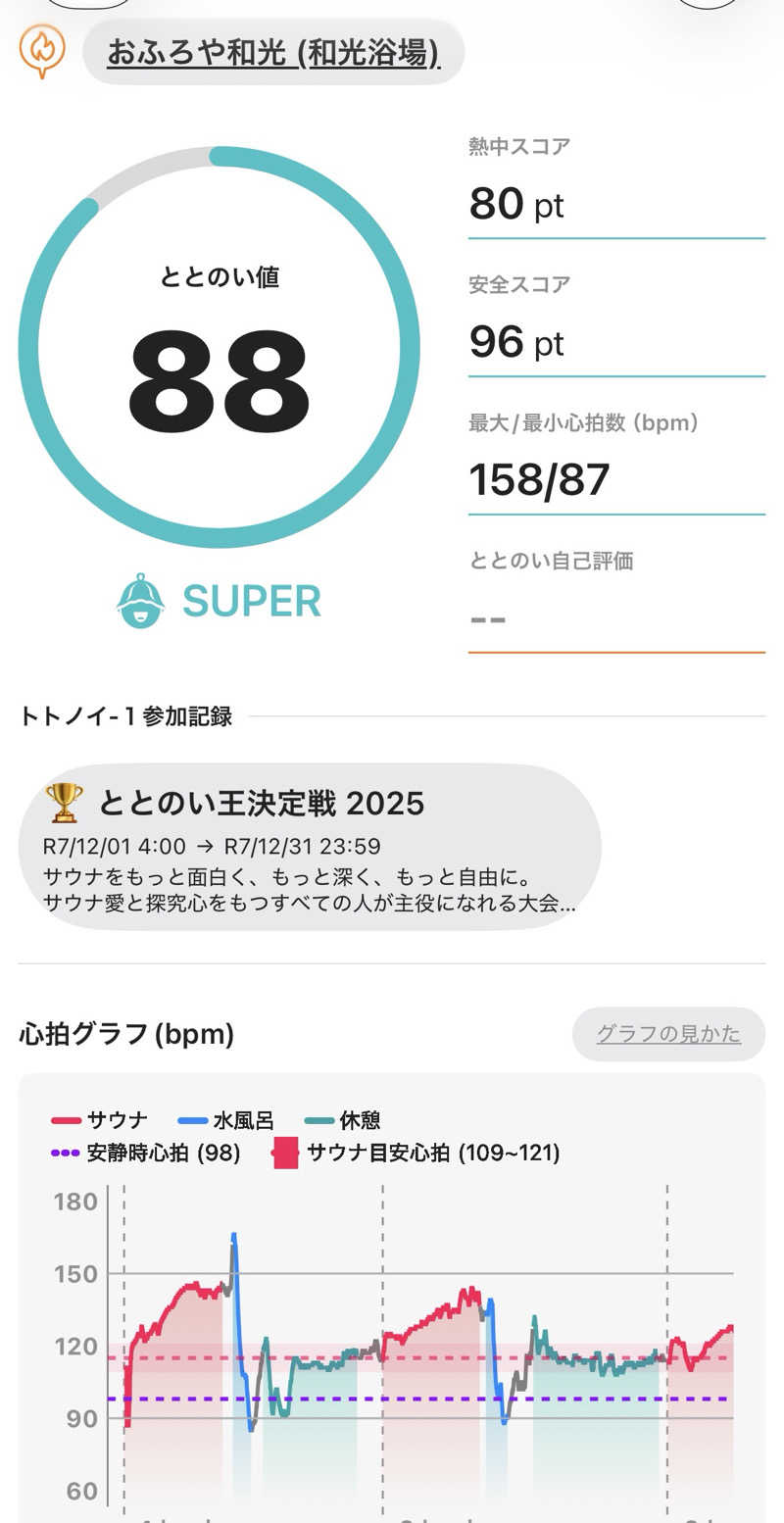
Task: Open the おふろや和光 (和光浴場) facility link
Action: (272, 52)
